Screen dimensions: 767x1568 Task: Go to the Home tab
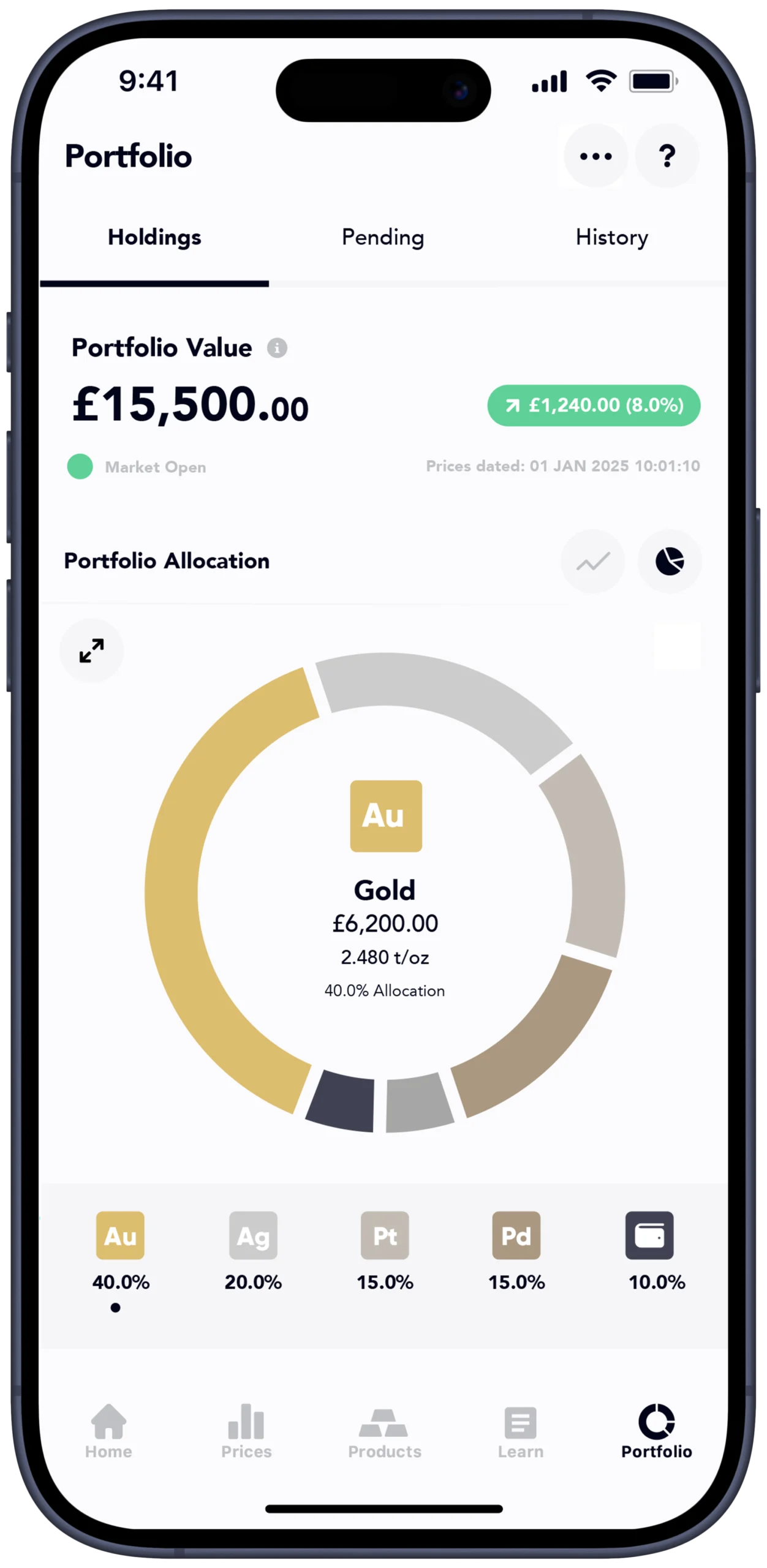point(108,1432)
